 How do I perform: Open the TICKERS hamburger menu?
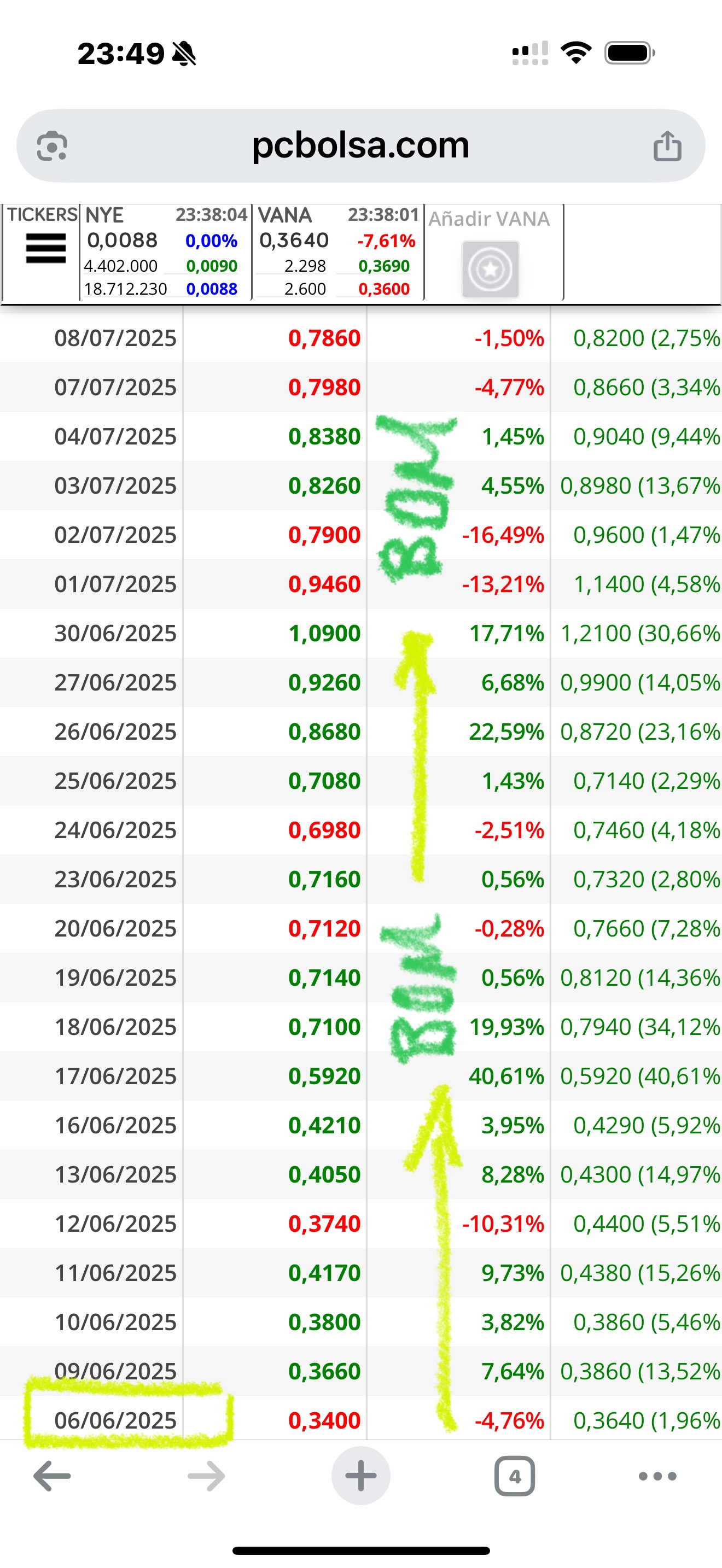coord(45,248)
